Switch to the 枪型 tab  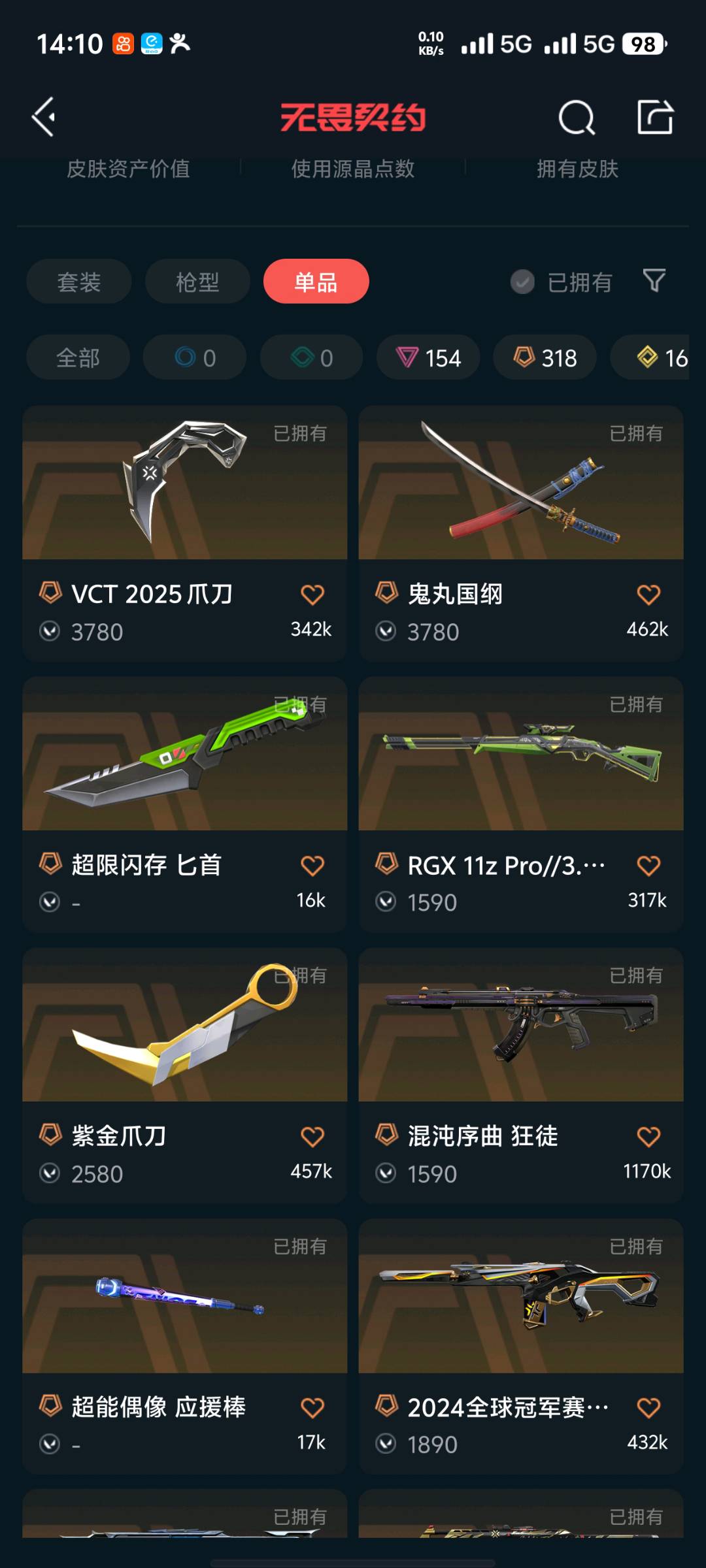point(197,282)
